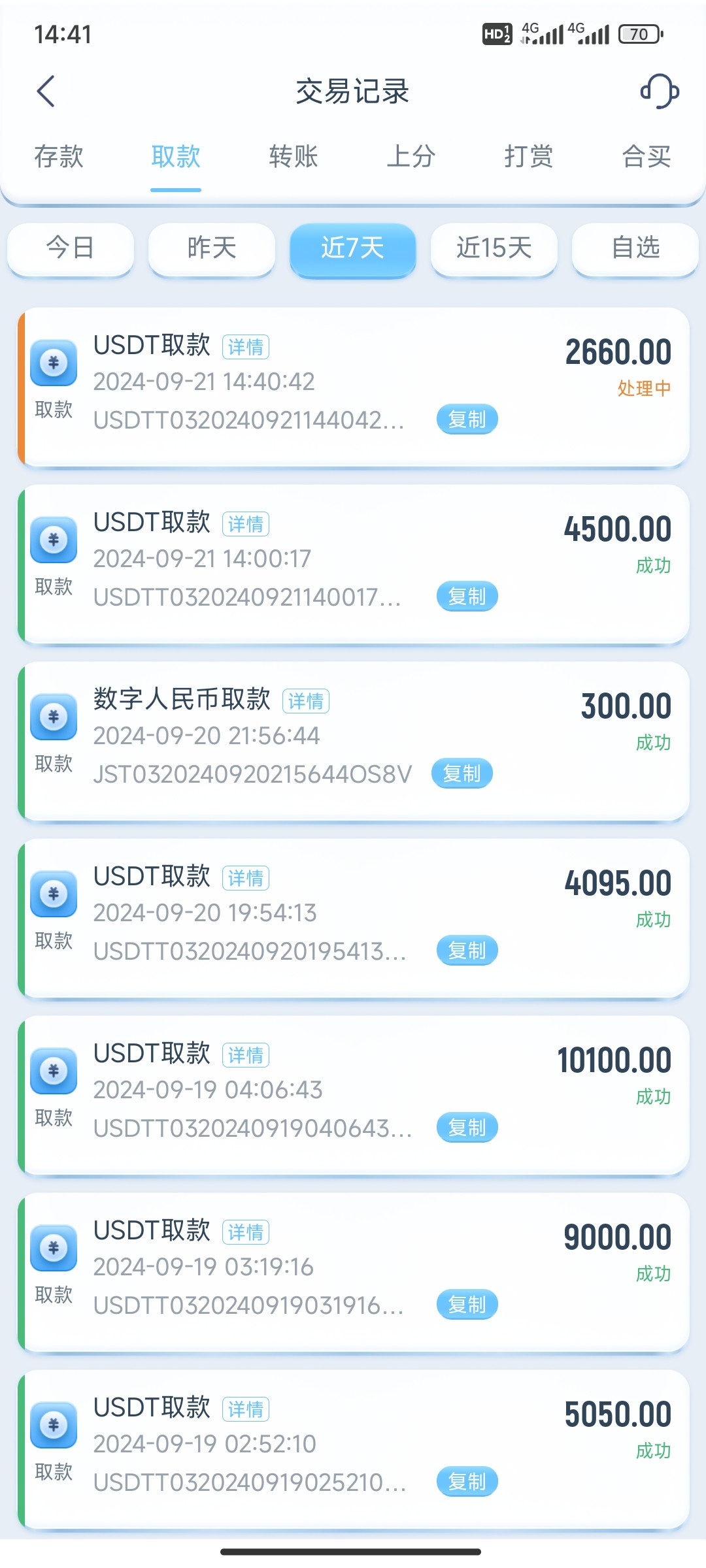Select the 昨天 date filter
Image resolution: width=706 pixels, height=1568 pixels.
[210, 249]
